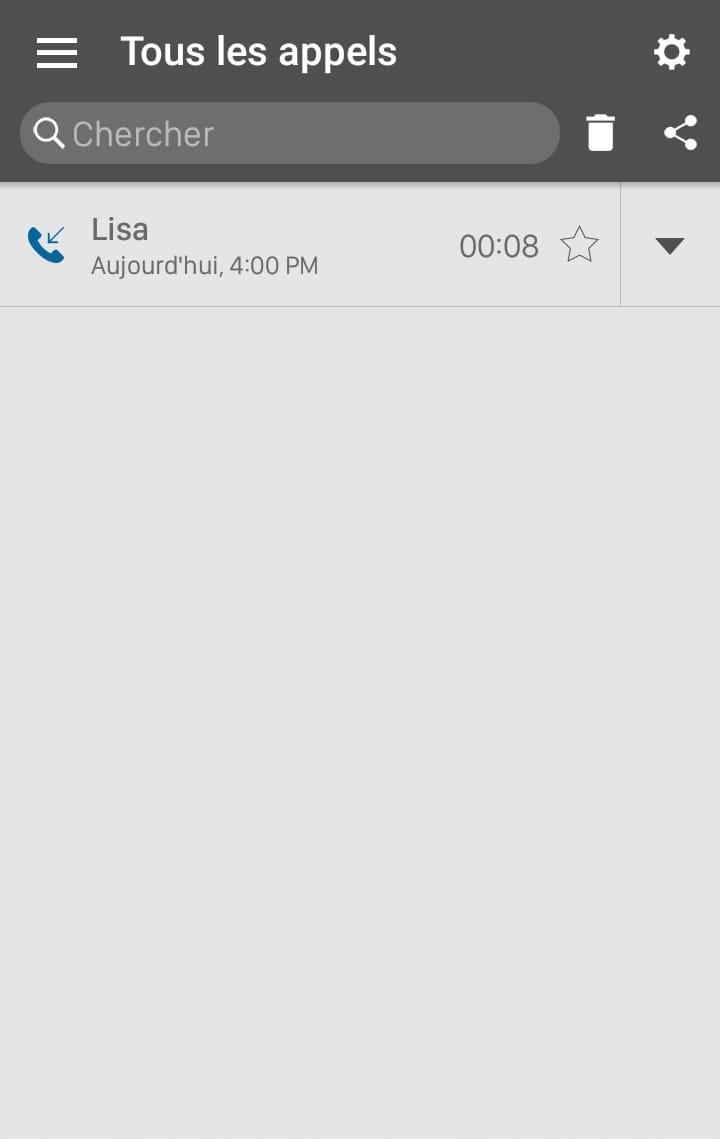Share recordings using the share icon

681,133
